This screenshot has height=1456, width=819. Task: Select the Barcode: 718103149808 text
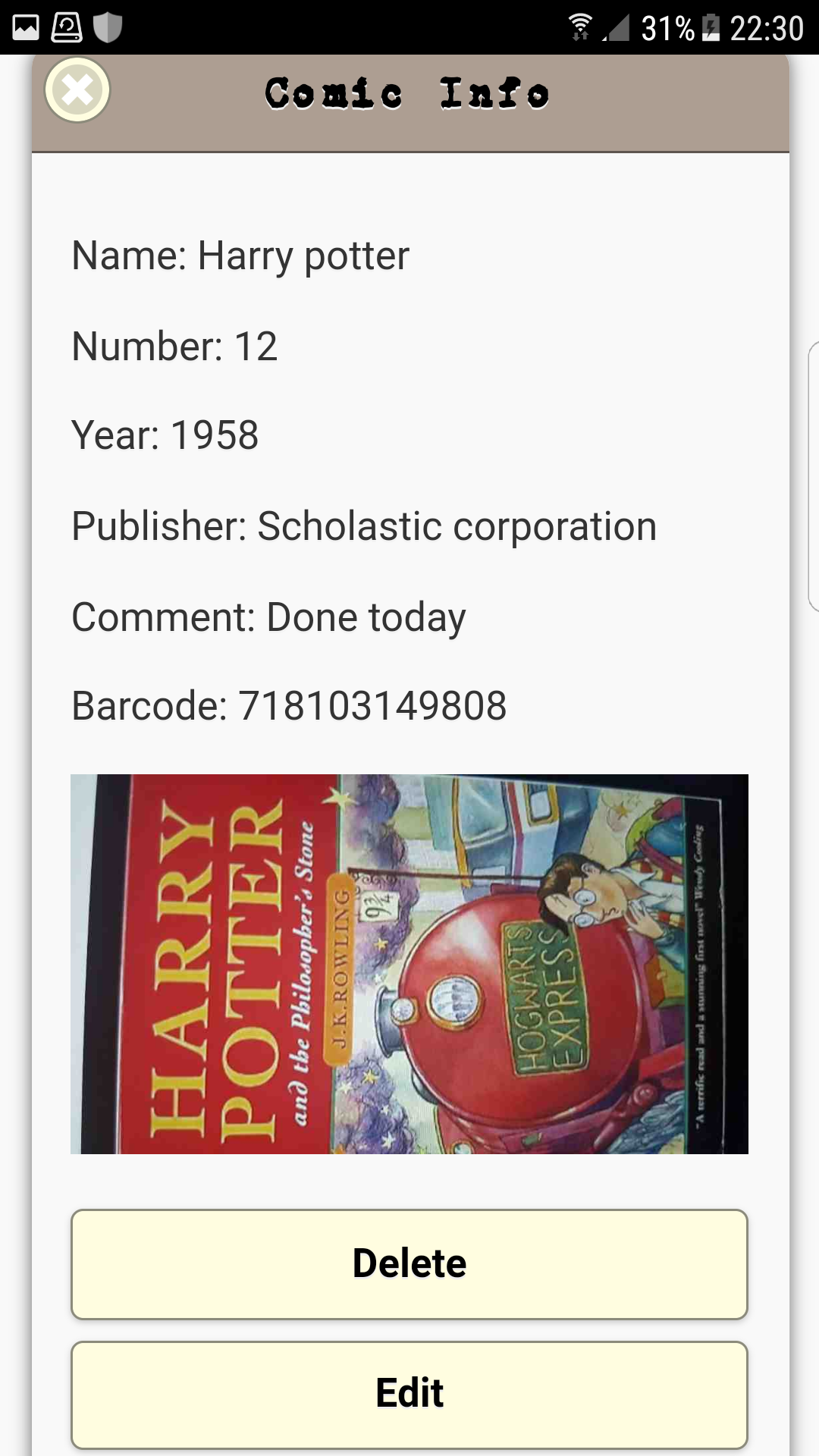[x=291, y=706]
